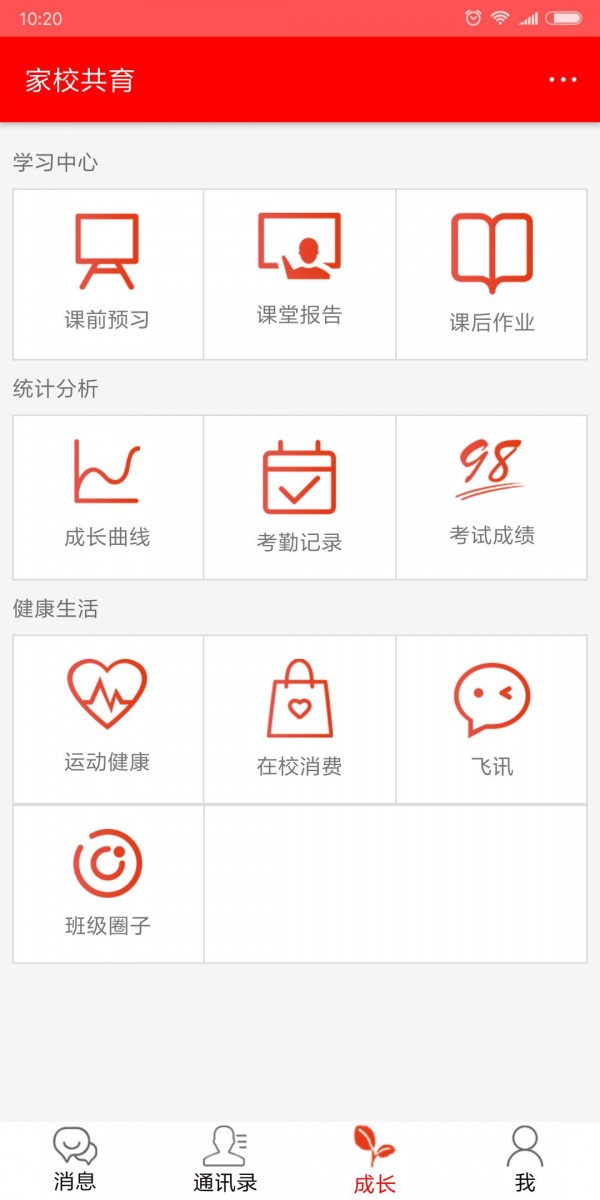Select the 成长 tab

tap(375, 1160)
